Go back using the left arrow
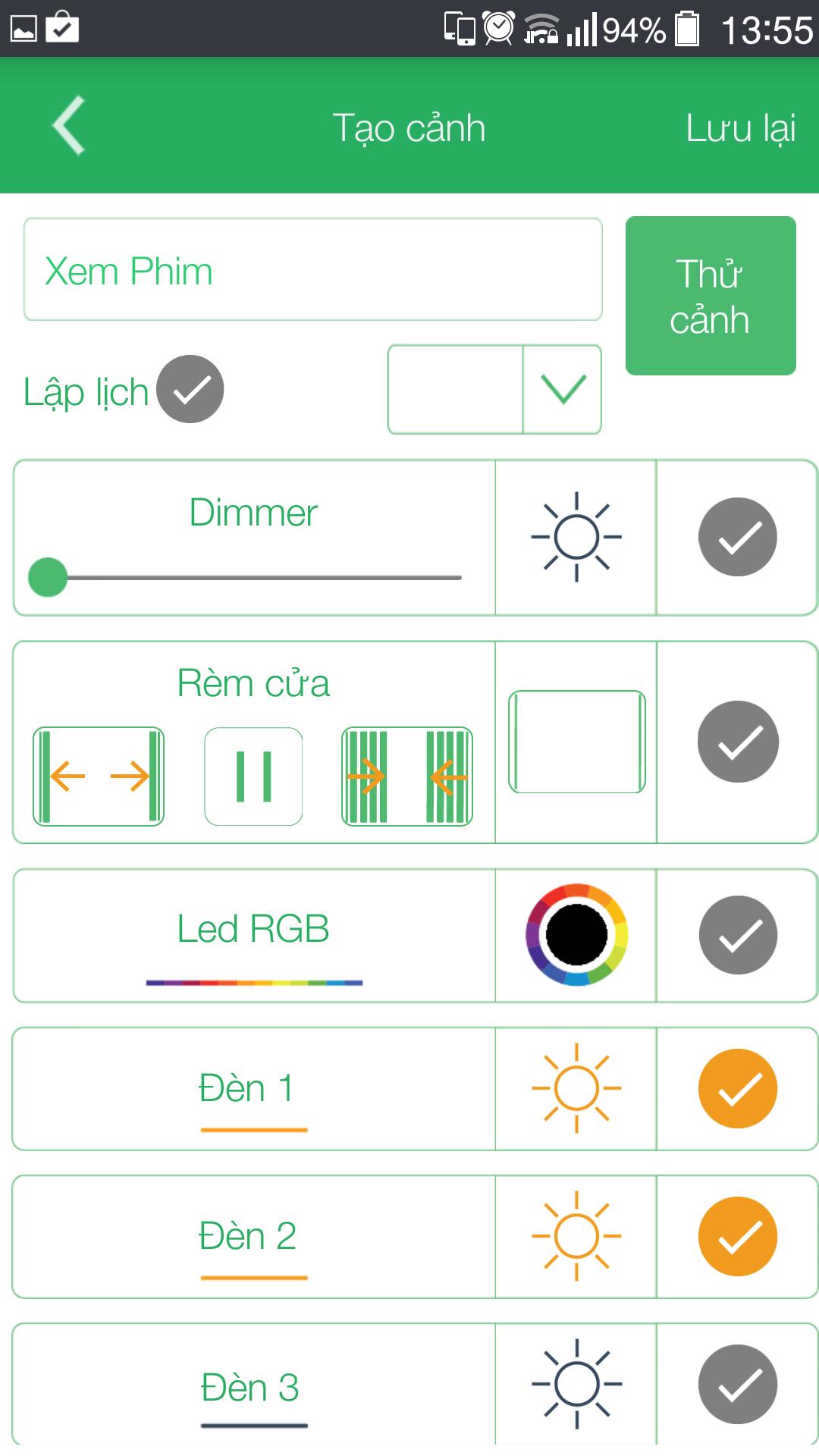The width and height of the screenshot is (819, 1456). point(68,127)
